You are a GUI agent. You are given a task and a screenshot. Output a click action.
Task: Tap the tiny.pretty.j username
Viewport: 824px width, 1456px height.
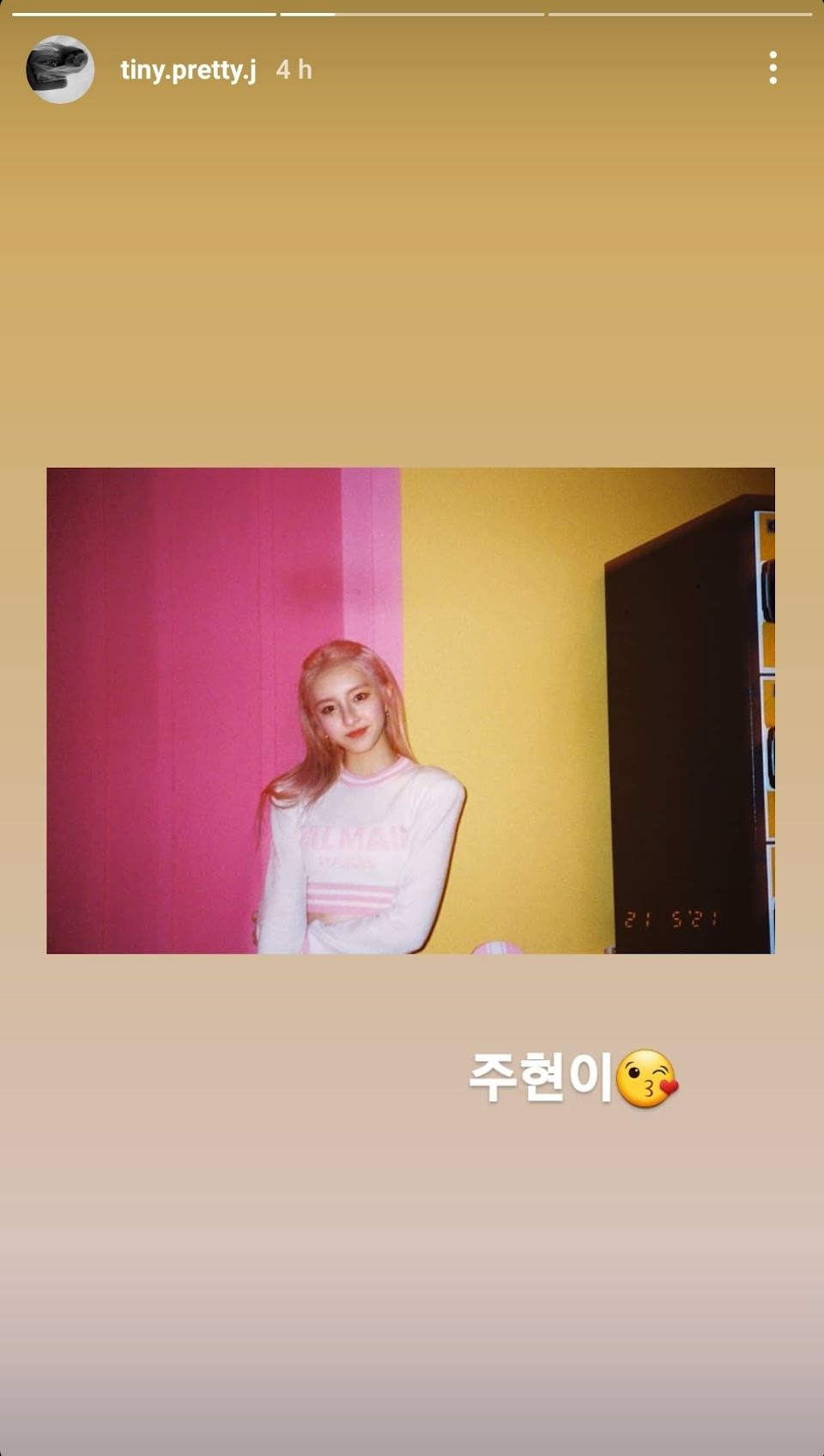(x=188, y=70)
